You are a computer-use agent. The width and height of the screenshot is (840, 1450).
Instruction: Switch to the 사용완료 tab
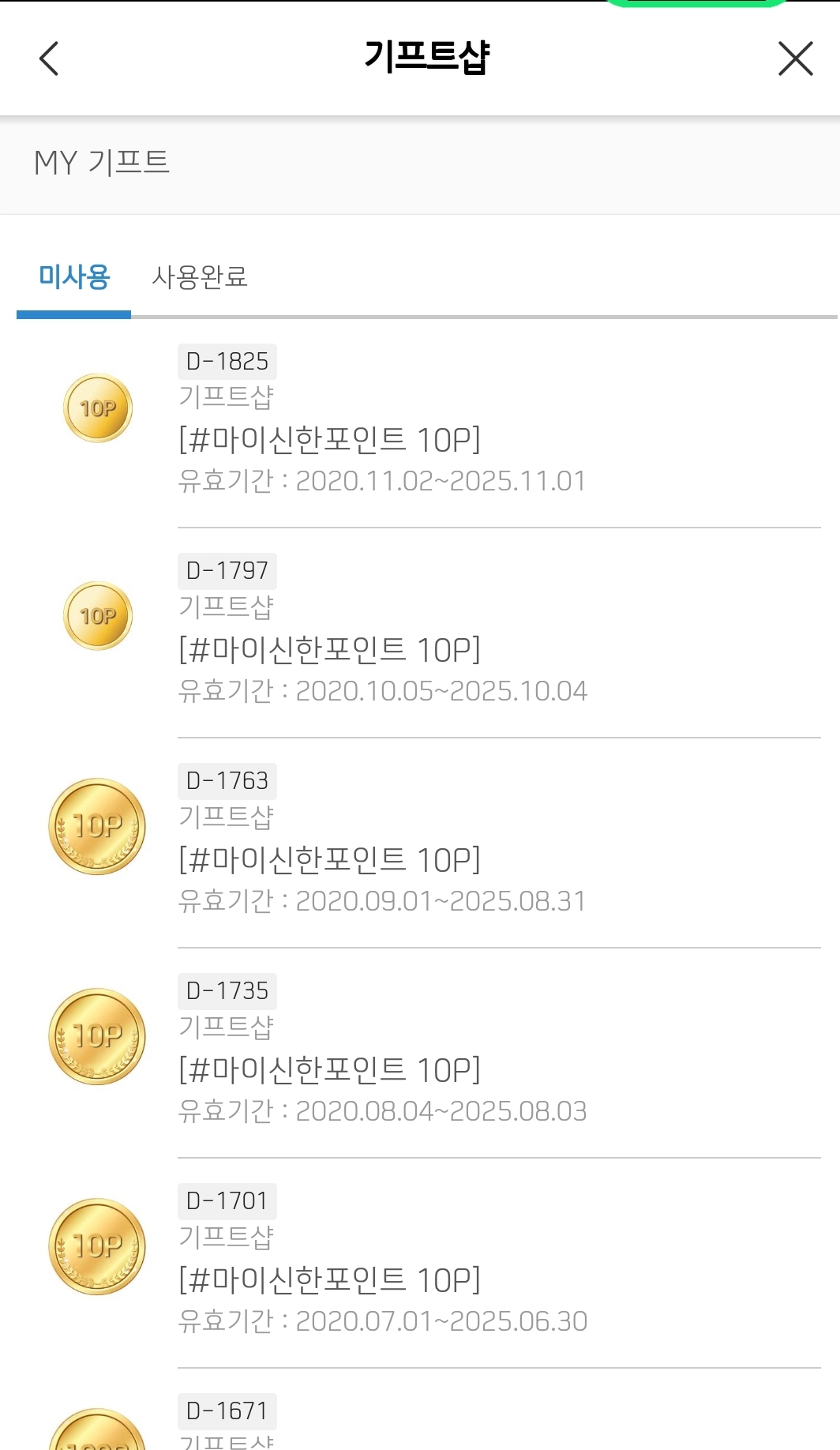(x=200, y=277)
